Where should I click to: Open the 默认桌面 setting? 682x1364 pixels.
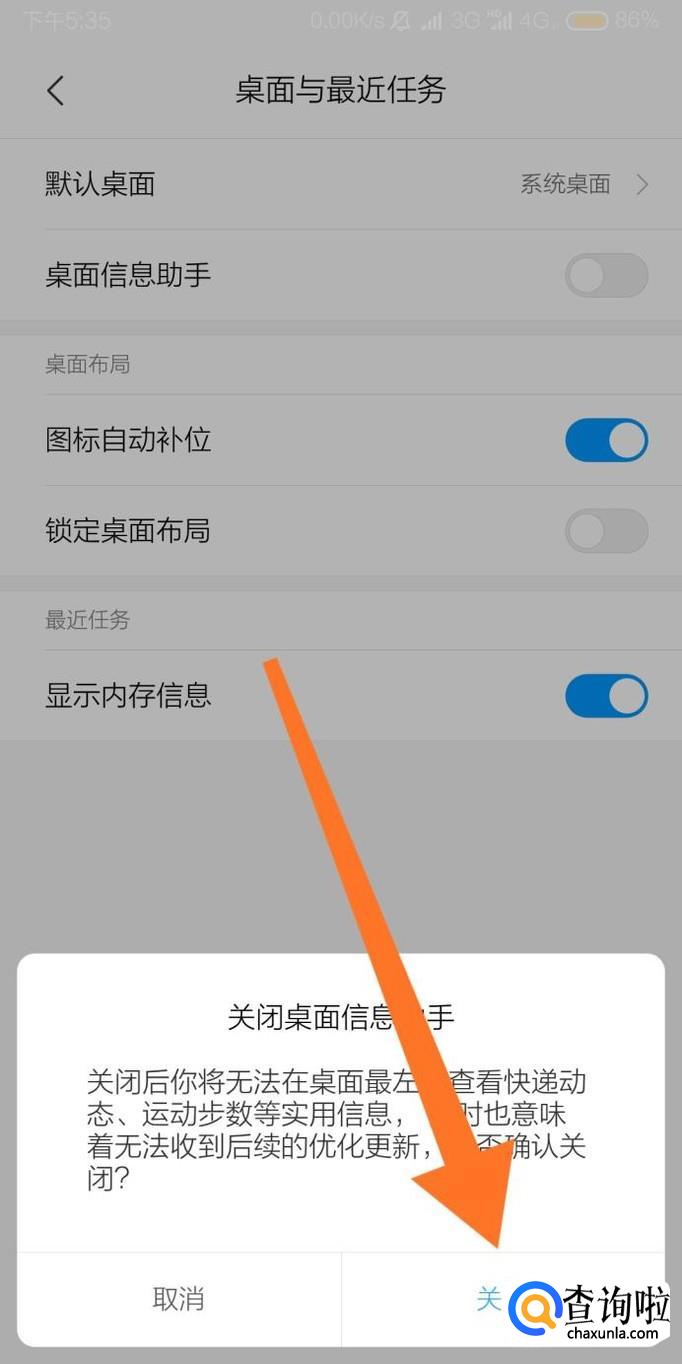pos(340,184)
